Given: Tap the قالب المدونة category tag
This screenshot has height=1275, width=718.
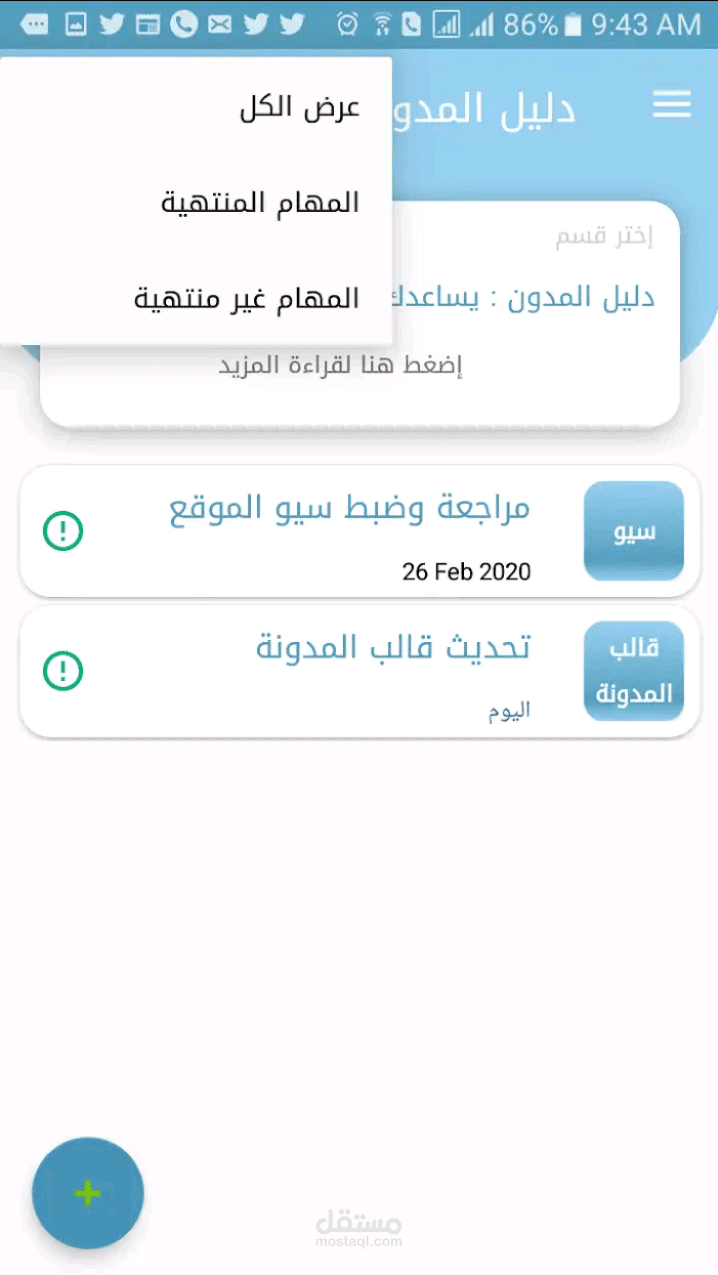Looking at the screenshot, I should tap(634, 671).
